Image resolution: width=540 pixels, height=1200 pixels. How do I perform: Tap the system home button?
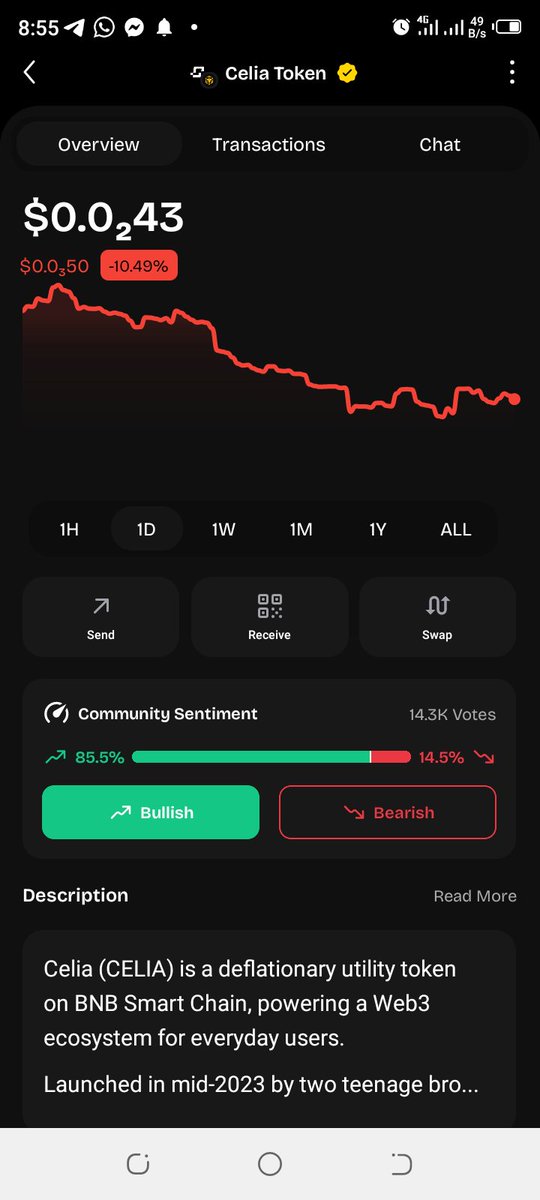pos(270,1163)
